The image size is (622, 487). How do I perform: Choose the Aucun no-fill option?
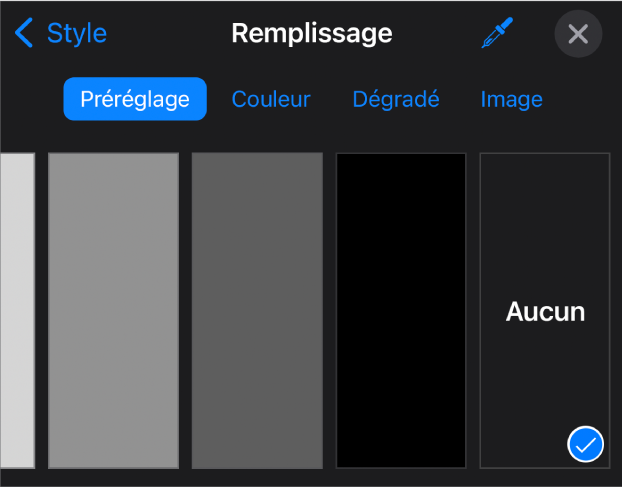point(545,310)
